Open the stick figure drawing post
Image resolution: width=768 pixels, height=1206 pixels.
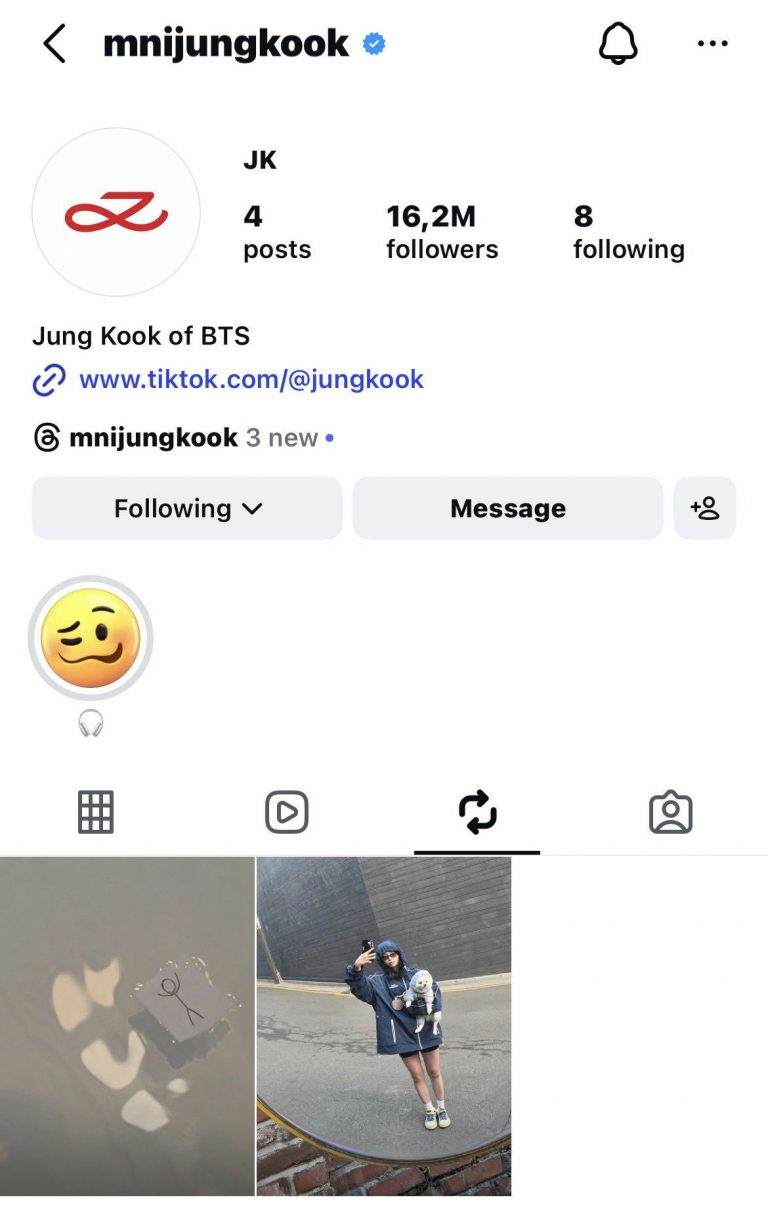tap(127, 1026)
